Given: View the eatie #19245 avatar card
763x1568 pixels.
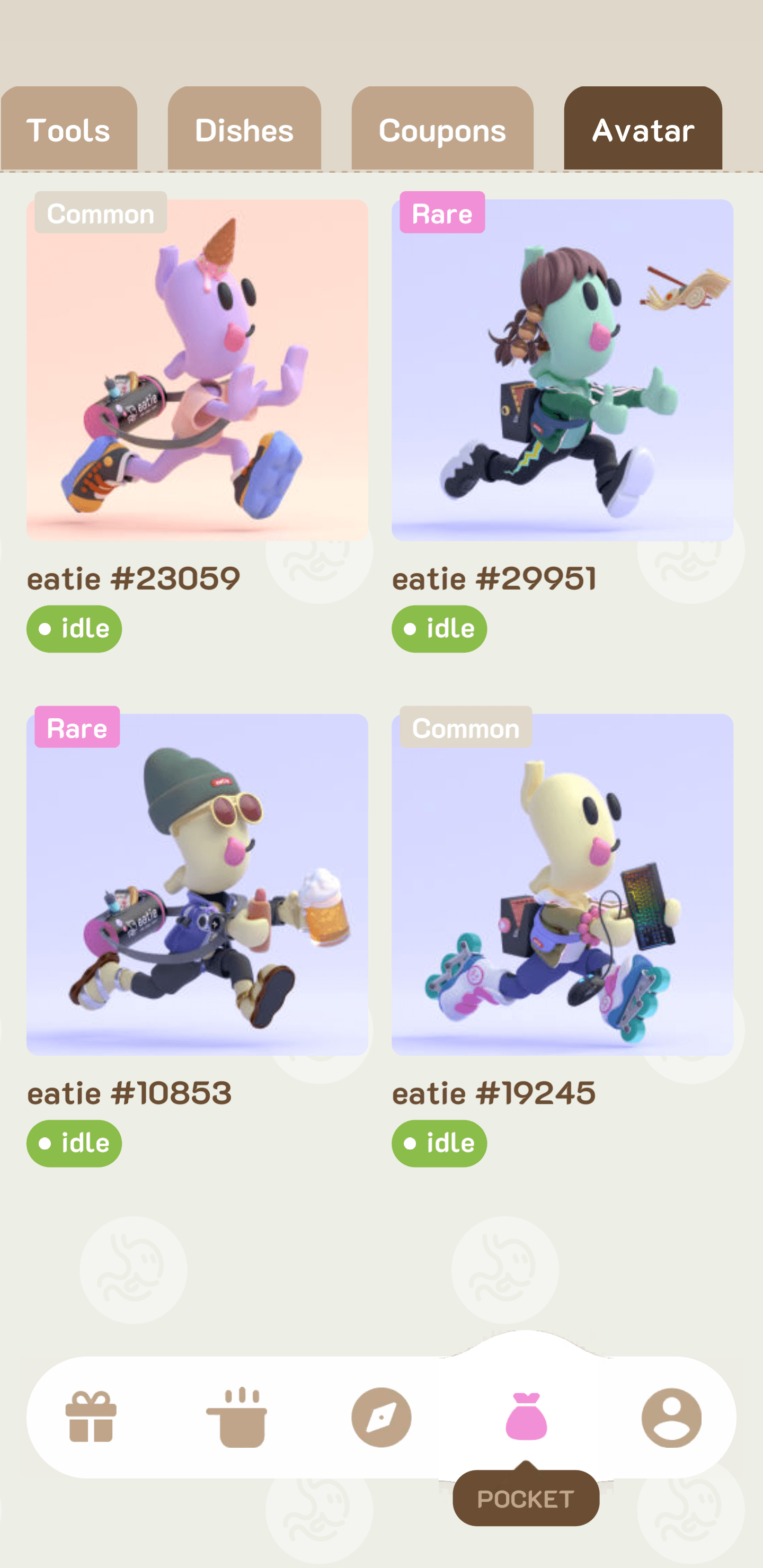Looking at the screenshot, I should coord(562,884).
